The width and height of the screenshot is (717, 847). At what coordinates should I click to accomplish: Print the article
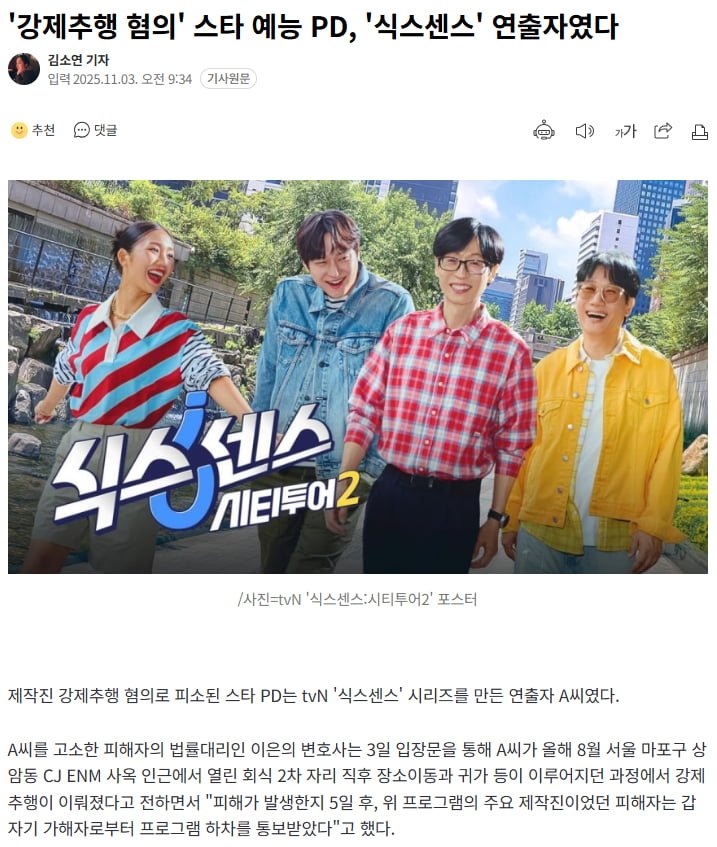pyautogui.click(x=700, y=131)
